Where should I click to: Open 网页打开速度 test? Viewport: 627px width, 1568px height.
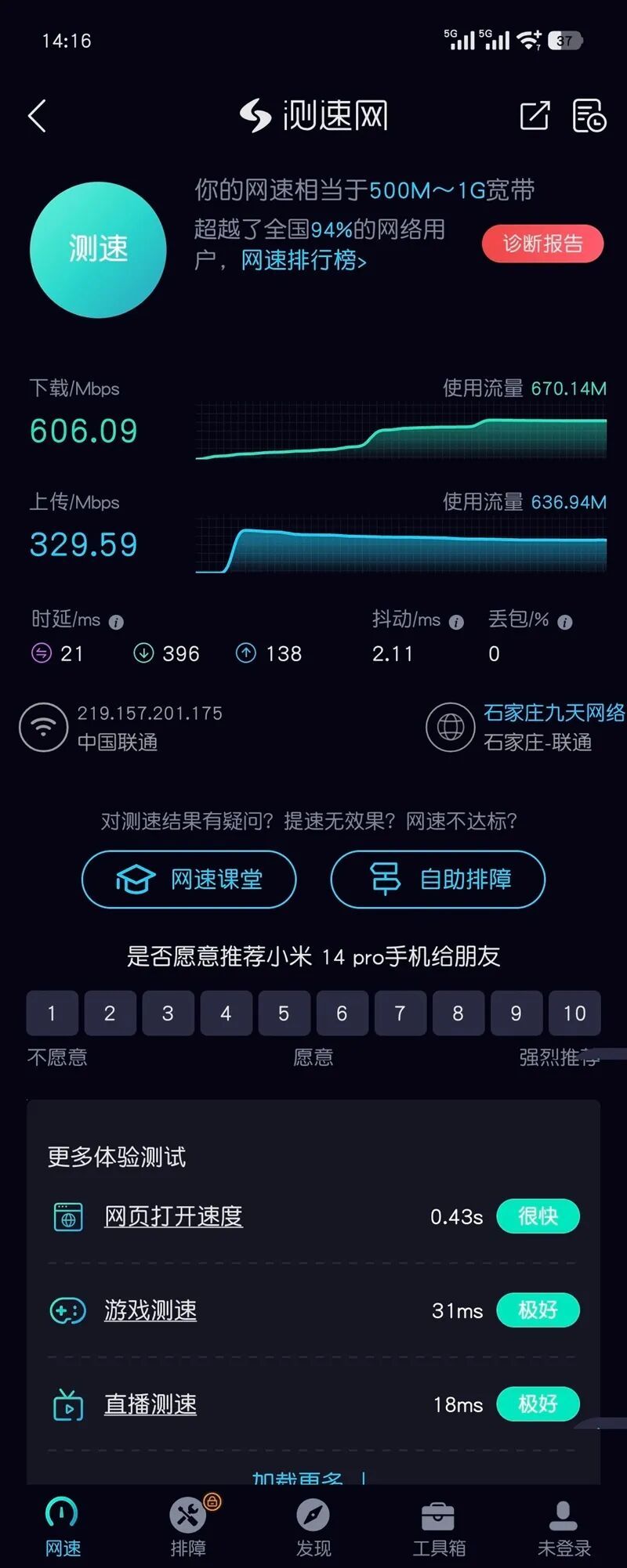173,1216
